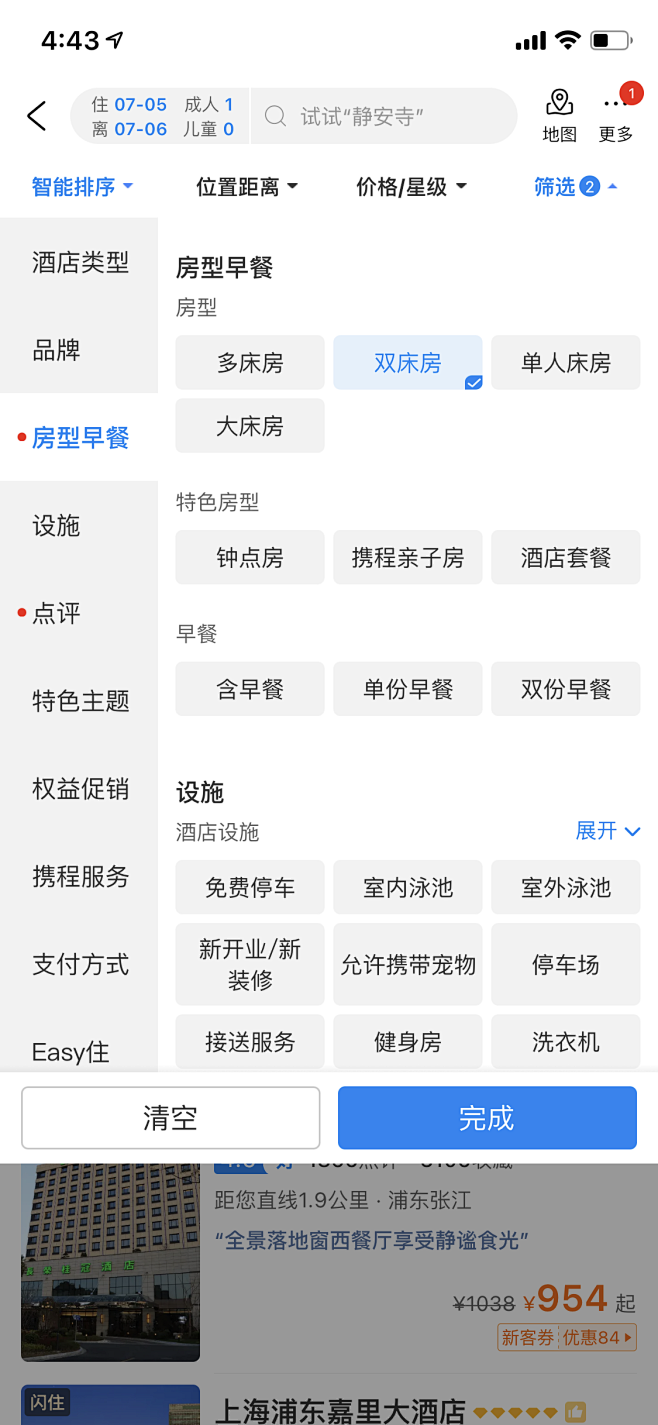This screenshot has width=658, height=1425.
Task: Select the 免费停车 facility chip
Action: (x=250, y=887)
